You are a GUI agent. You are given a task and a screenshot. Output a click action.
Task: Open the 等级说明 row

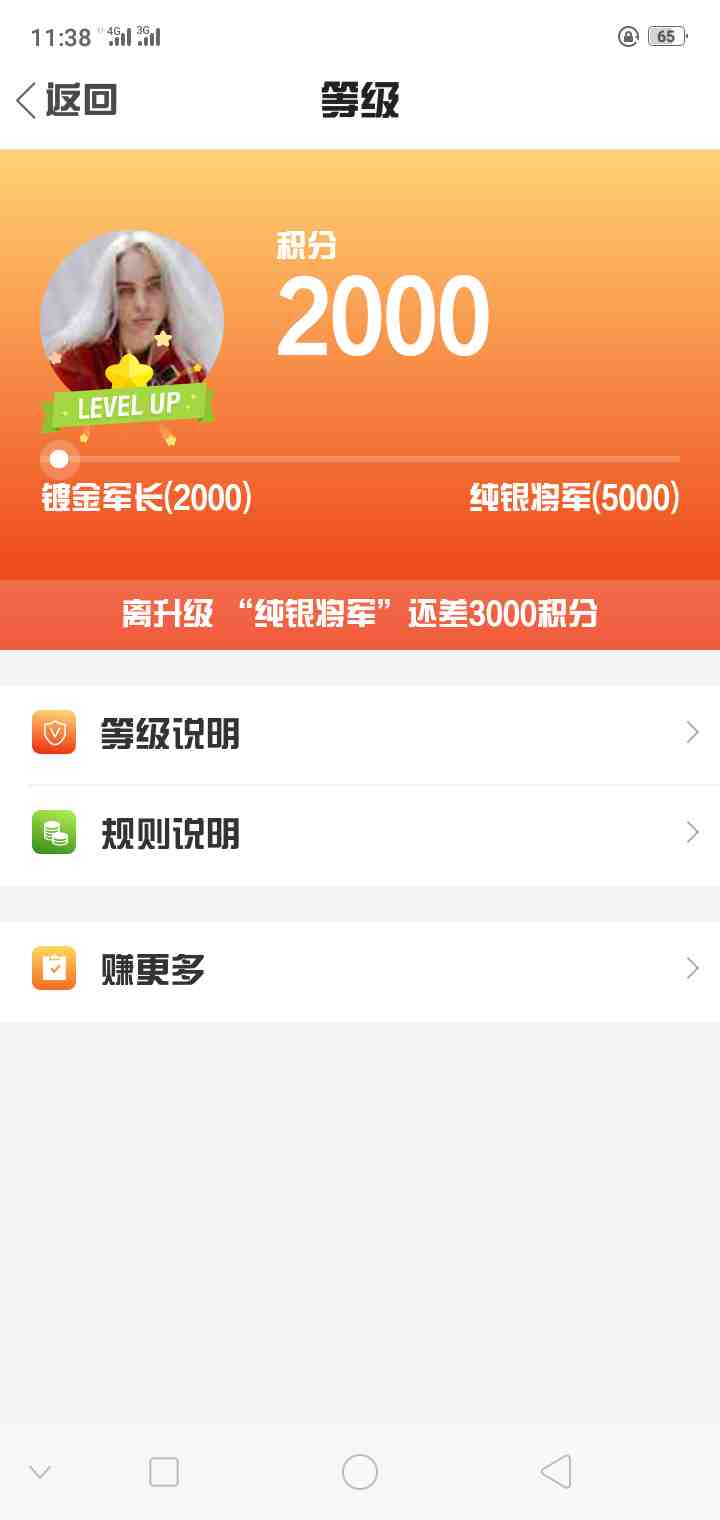tap(360, 734)
